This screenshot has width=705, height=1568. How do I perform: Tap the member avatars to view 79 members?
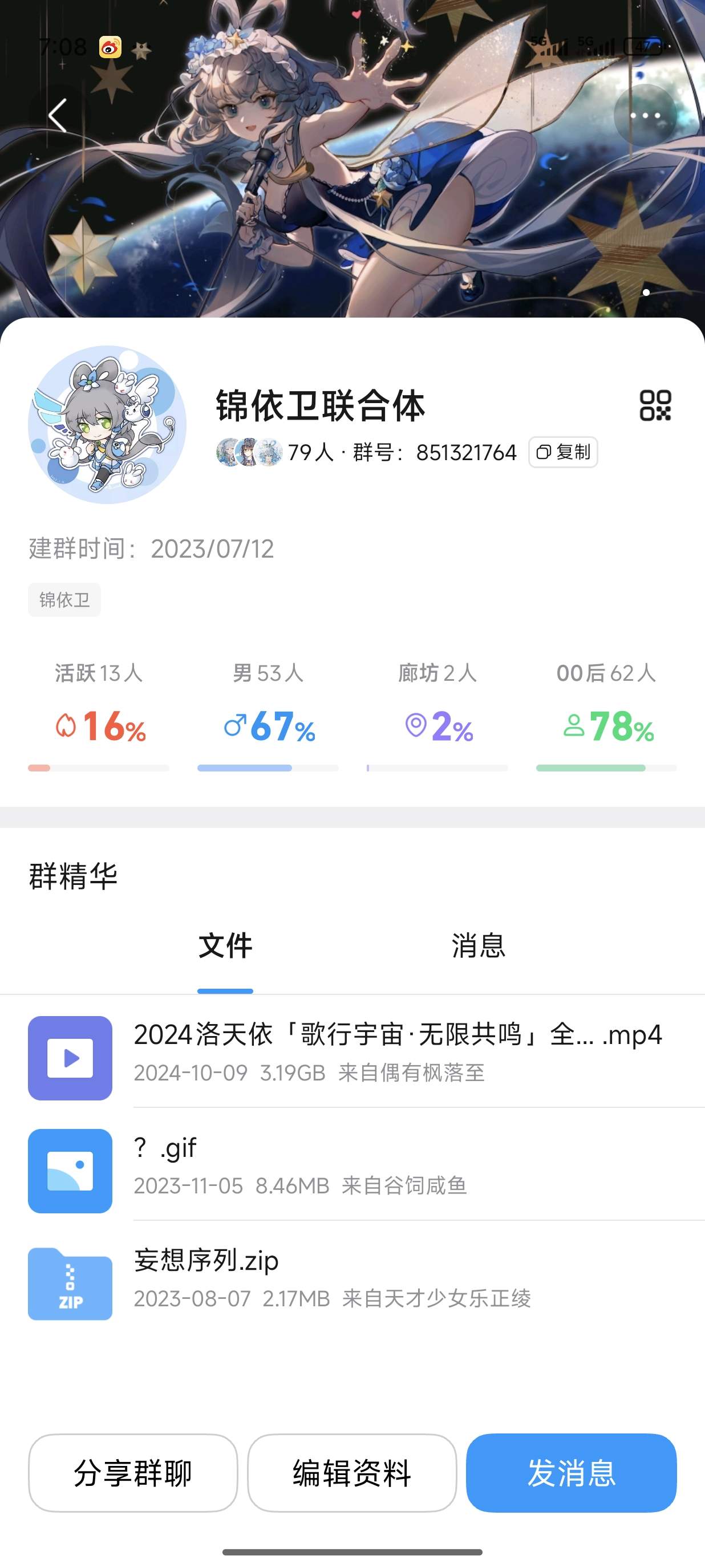(246, 452)
